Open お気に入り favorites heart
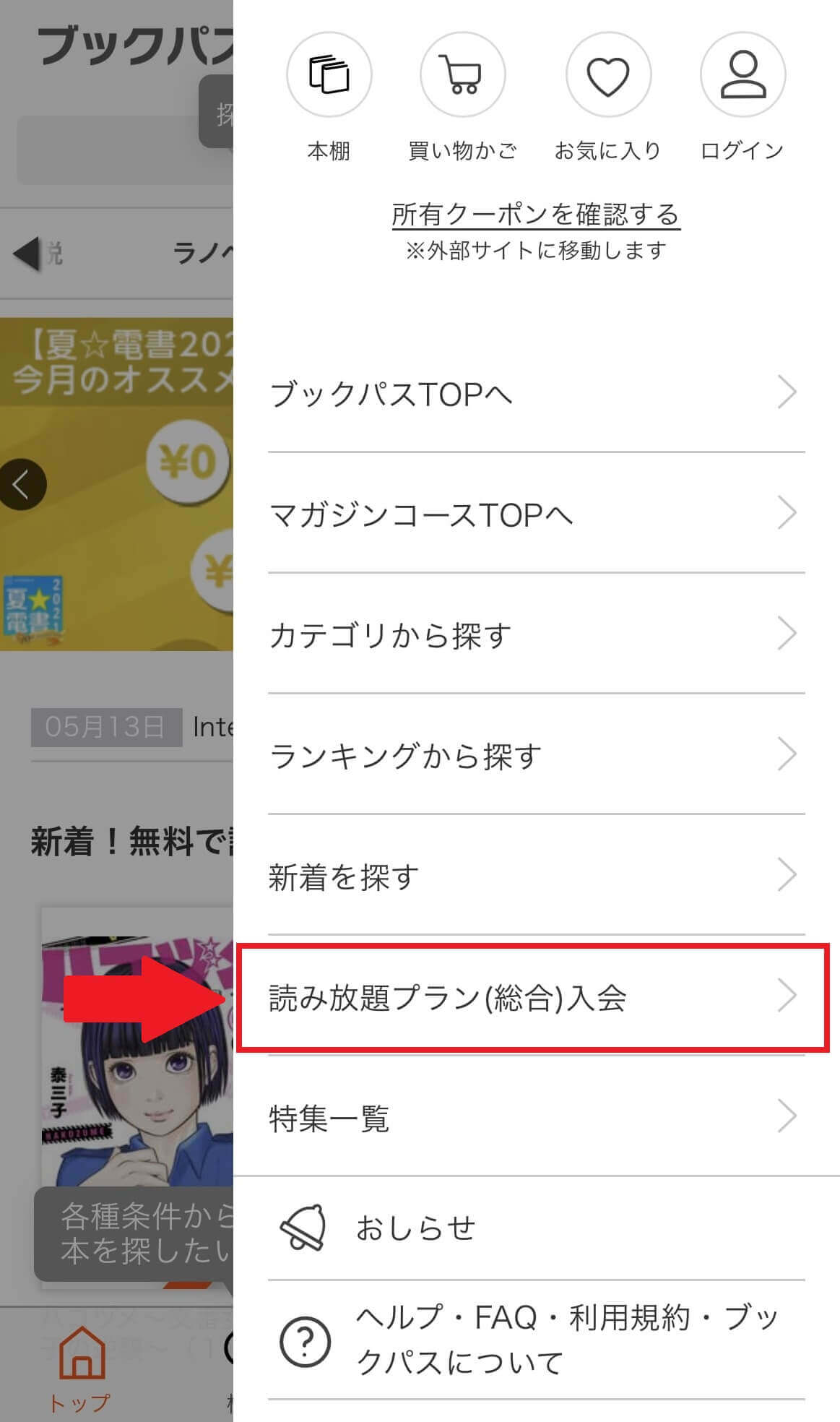The image size is (840, 1422). [x=608, y=74]
